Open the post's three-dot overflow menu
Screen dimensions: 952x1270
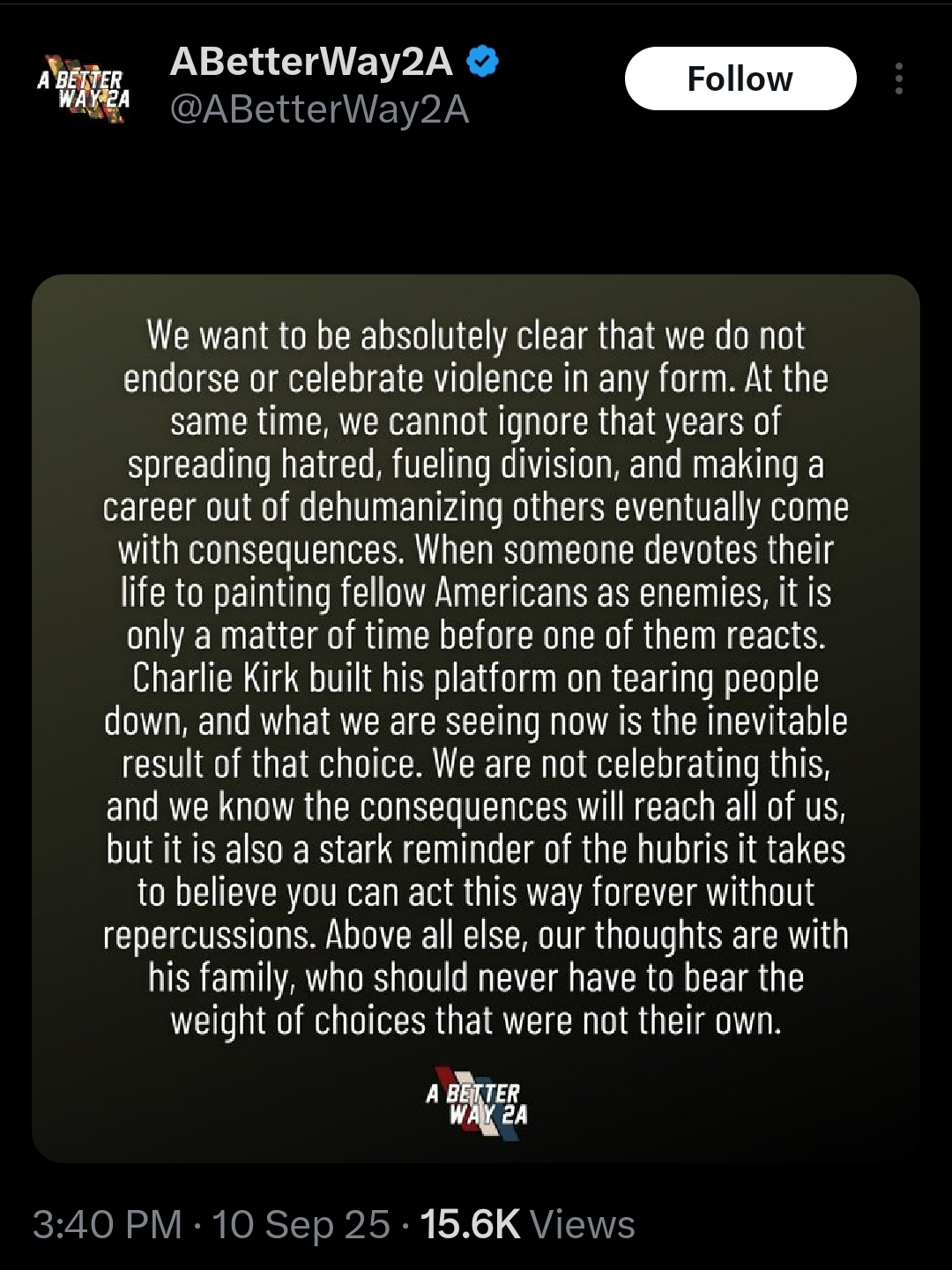point(898,78)
